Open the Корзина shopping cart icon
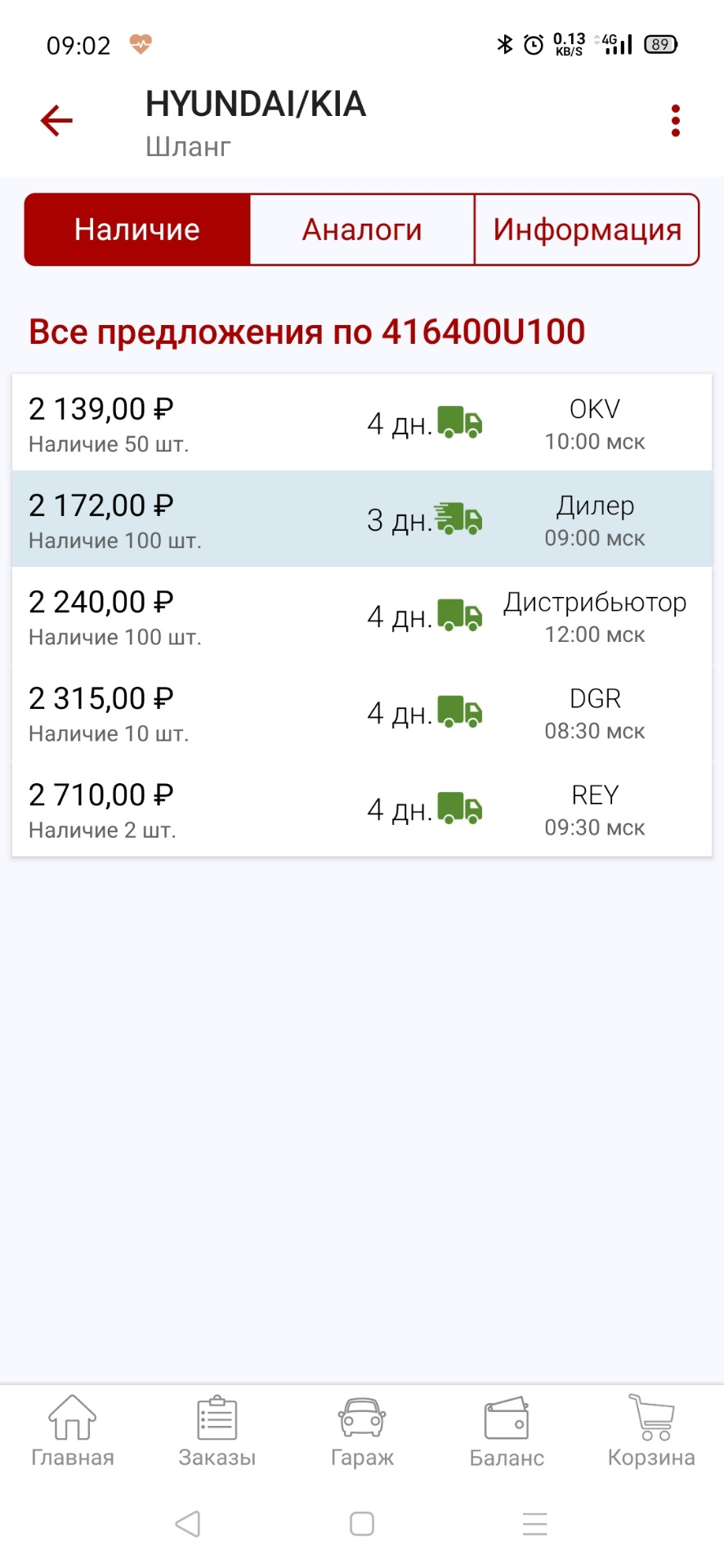Screen dimensions: 724x1568 pyautogui.click(x=651, y=1429)
